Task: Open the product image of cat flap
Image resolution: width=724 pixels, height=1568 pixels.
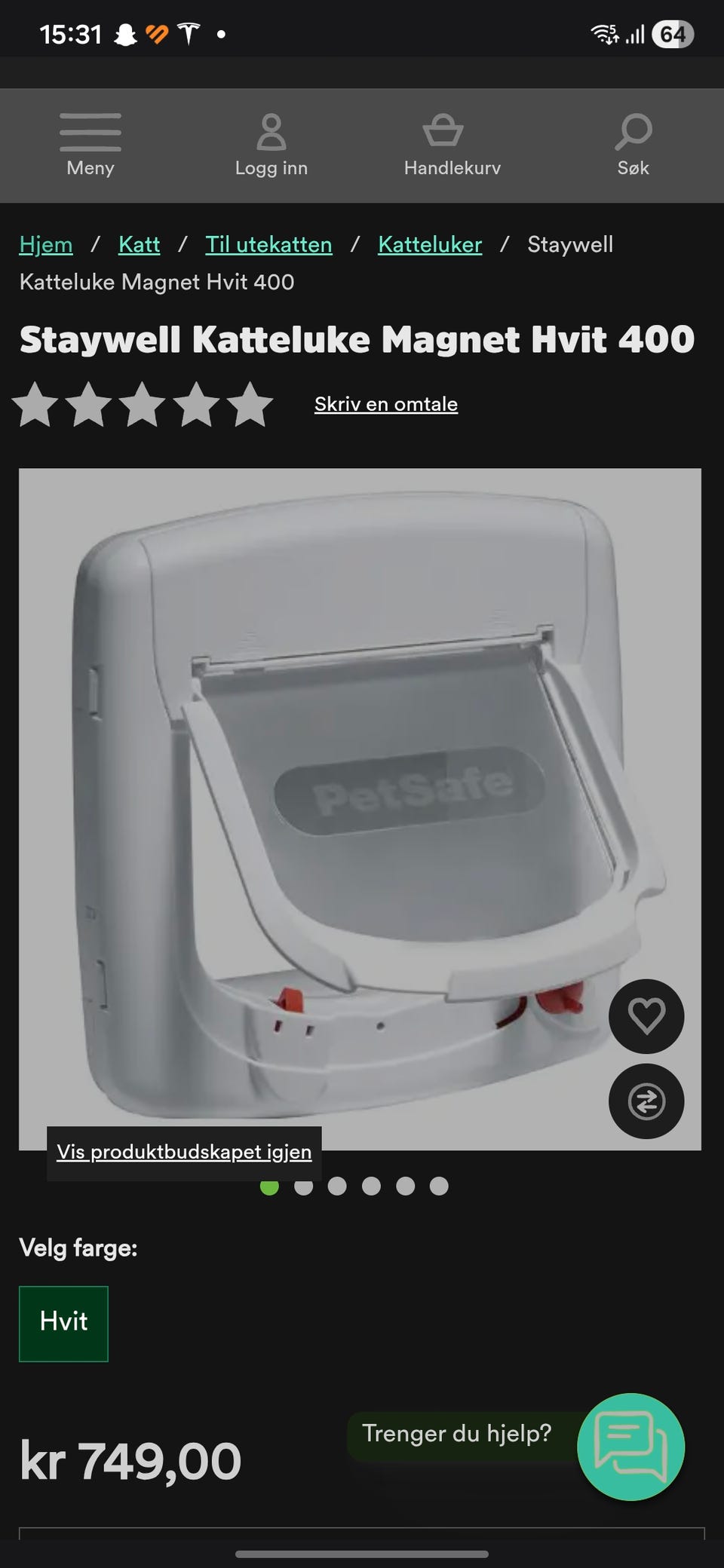Action: pyautogui.click(x=360, y=809)
